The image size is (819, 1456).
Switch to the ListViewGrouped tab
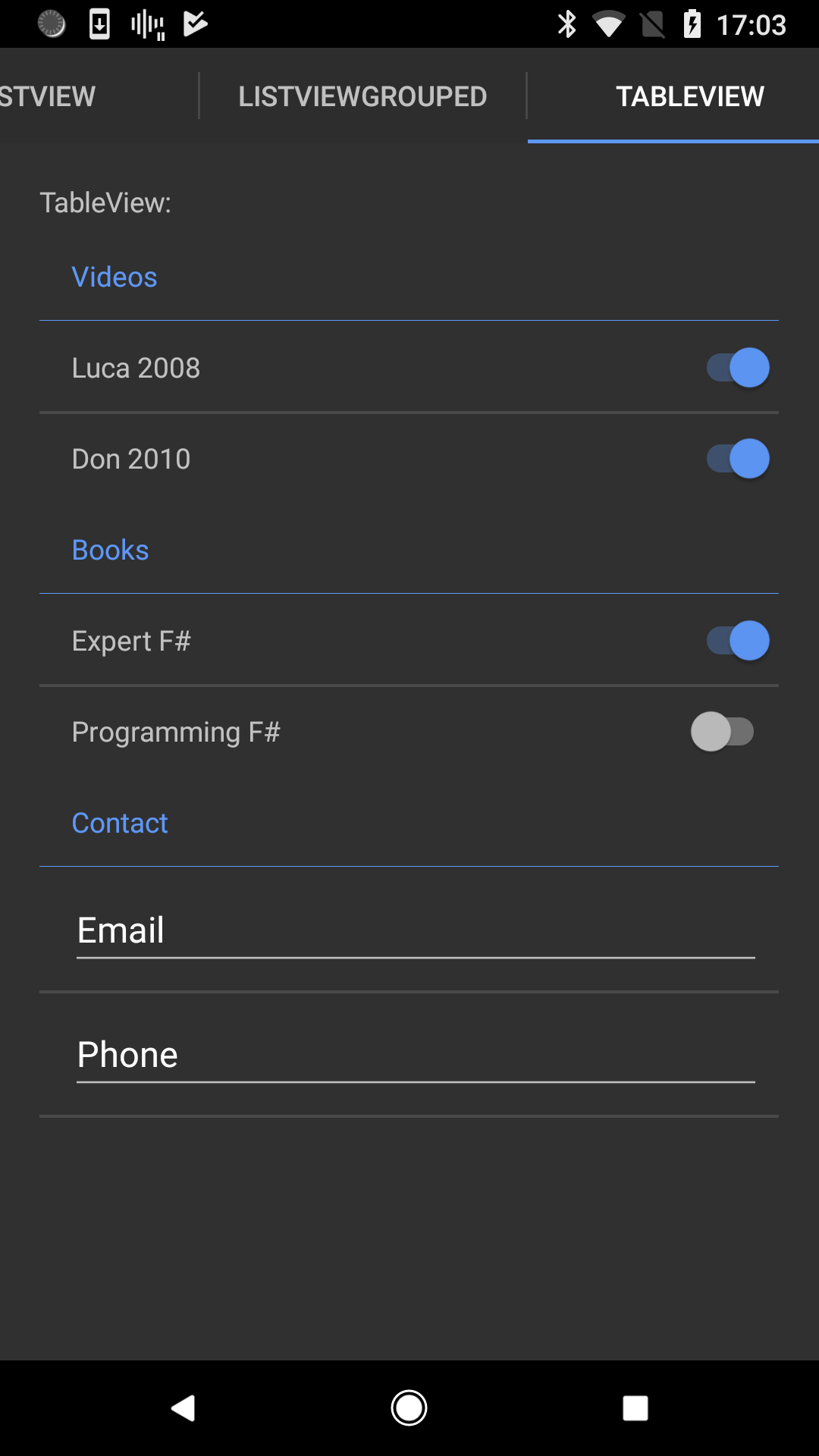(x=362, y=96)
